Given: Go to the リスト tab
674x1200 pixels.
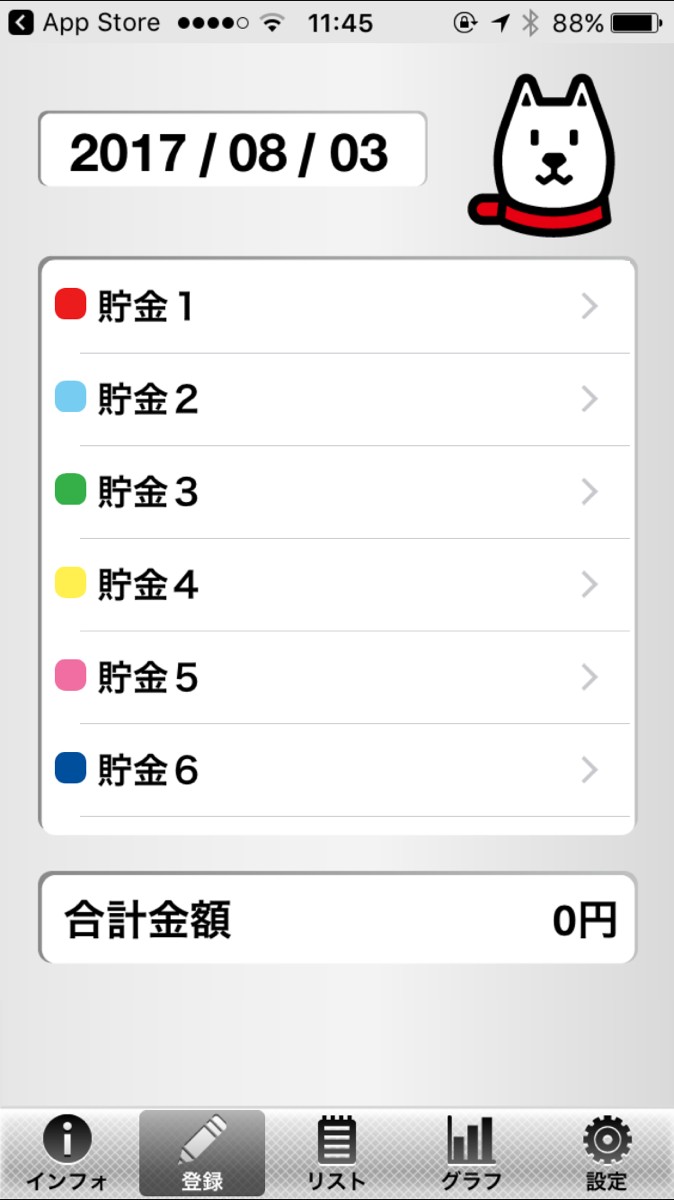Looking at the screenshot, I should pyautogui.click(x=337, y=1153).
